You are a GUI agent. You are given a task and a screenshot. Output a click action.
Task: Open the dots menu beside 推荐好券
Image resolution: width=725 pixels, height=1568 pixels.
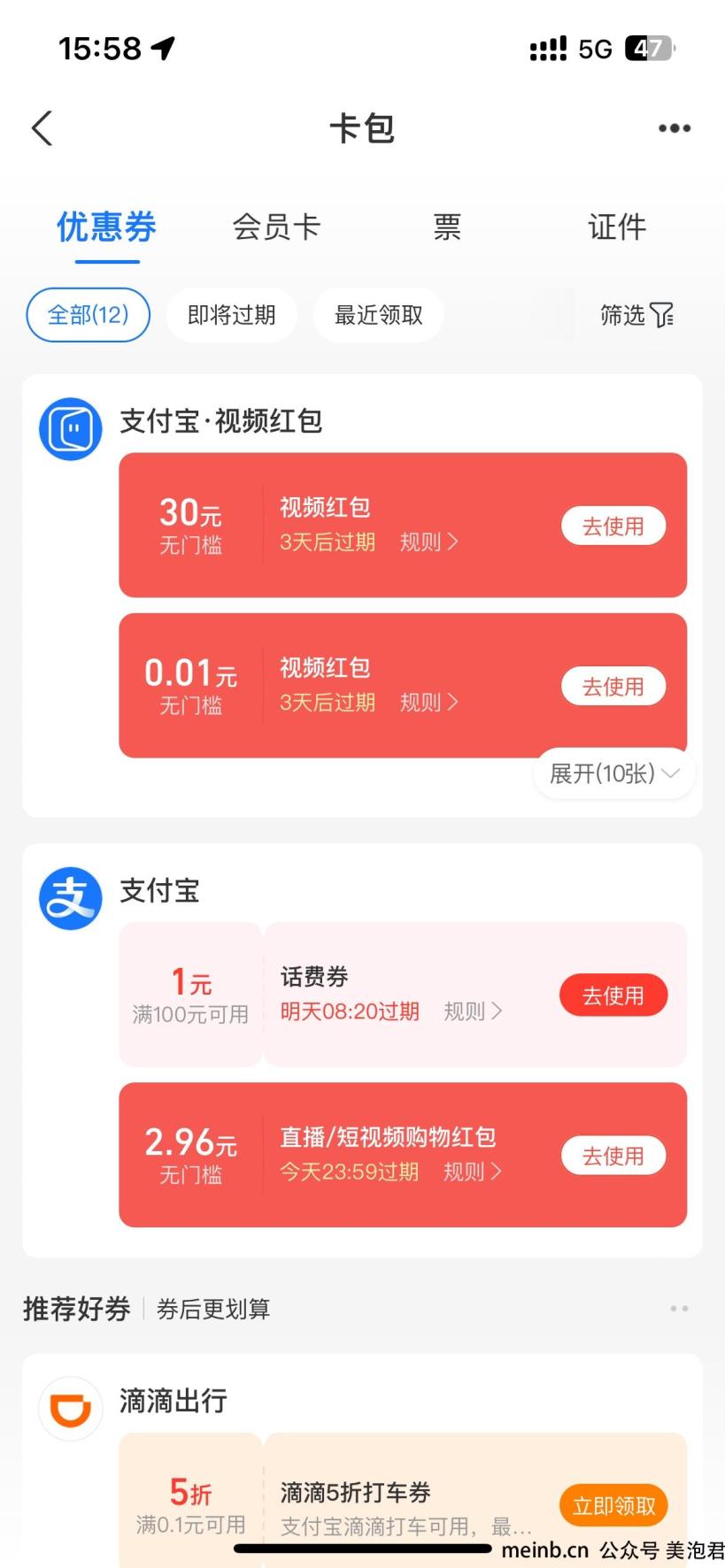[x=679, y=1309]
